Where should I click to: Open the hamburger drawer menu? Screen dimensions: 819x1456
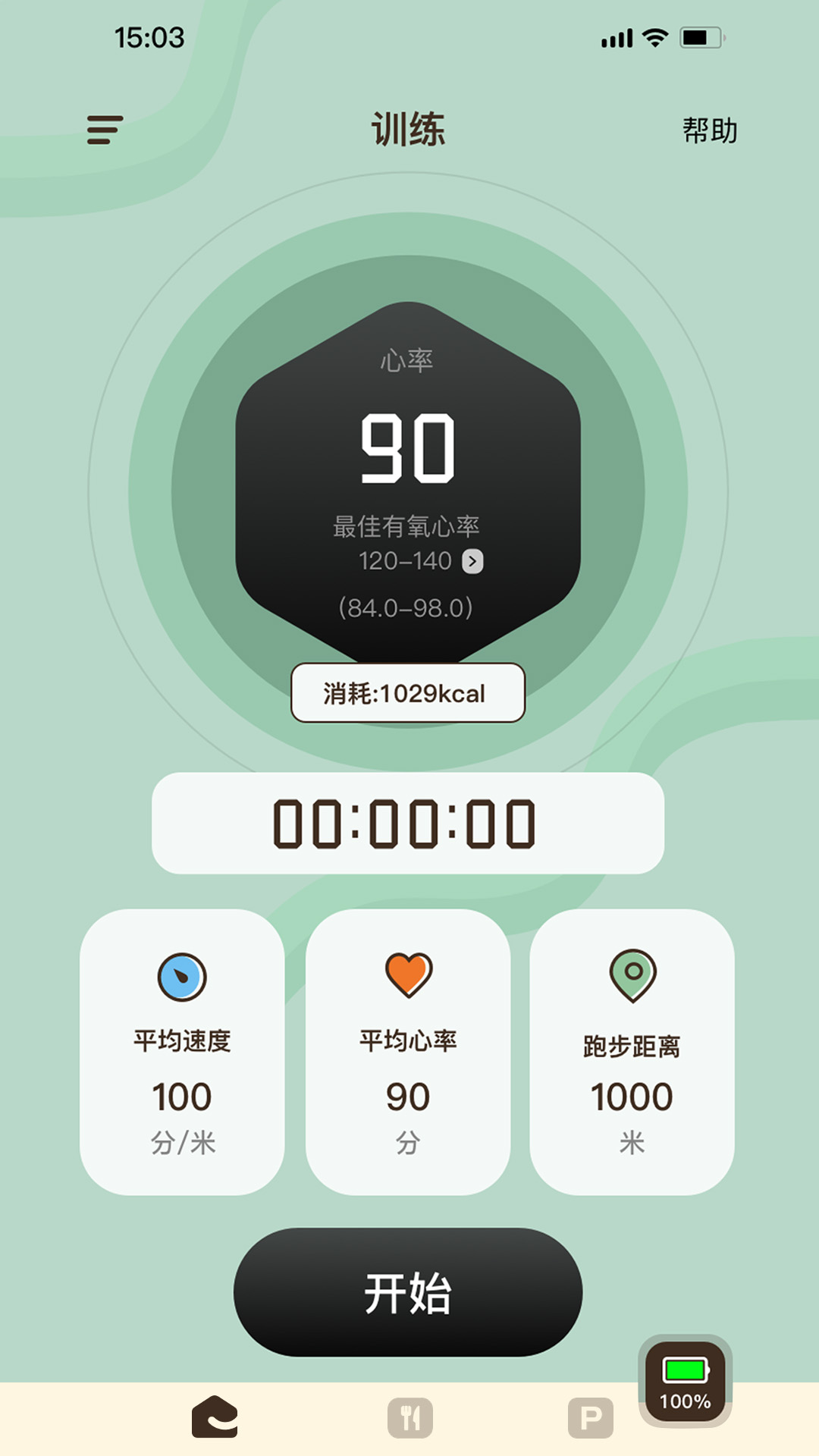(x=105, y=130)
